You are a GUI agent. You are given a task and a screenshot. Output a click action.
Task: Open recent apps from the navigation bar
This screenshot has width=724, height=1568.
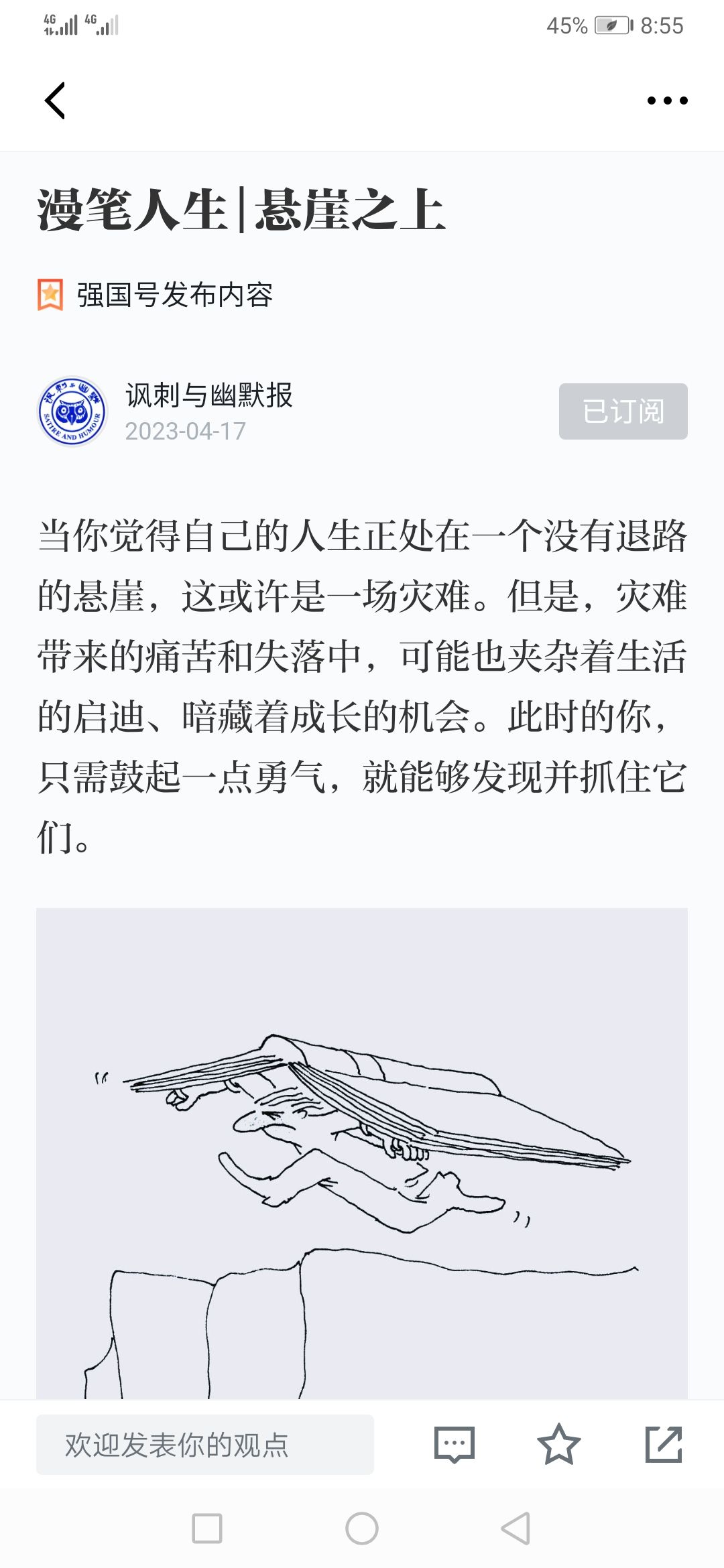(x=207, y=1528)
